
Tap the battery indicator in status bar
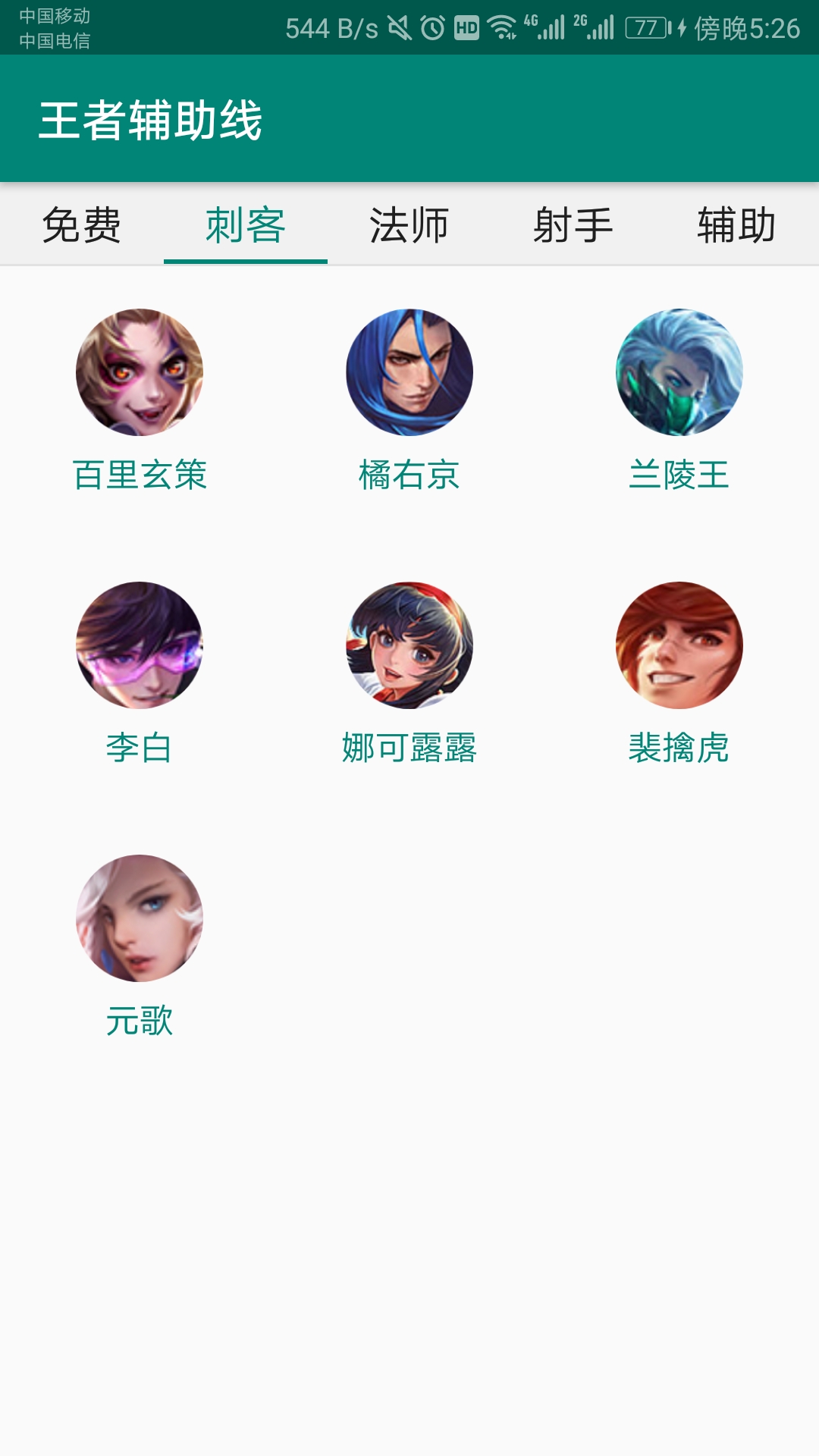coord(639,24)
